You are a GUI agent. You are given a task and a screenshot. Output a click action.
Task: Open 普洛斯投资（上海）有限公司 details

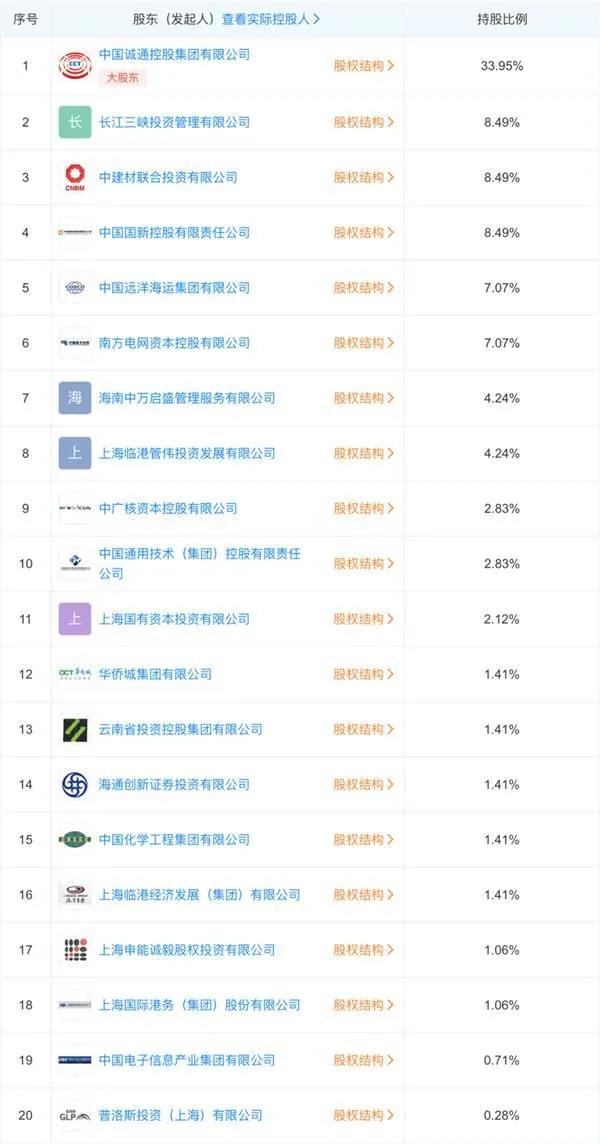pos(180,1115)
